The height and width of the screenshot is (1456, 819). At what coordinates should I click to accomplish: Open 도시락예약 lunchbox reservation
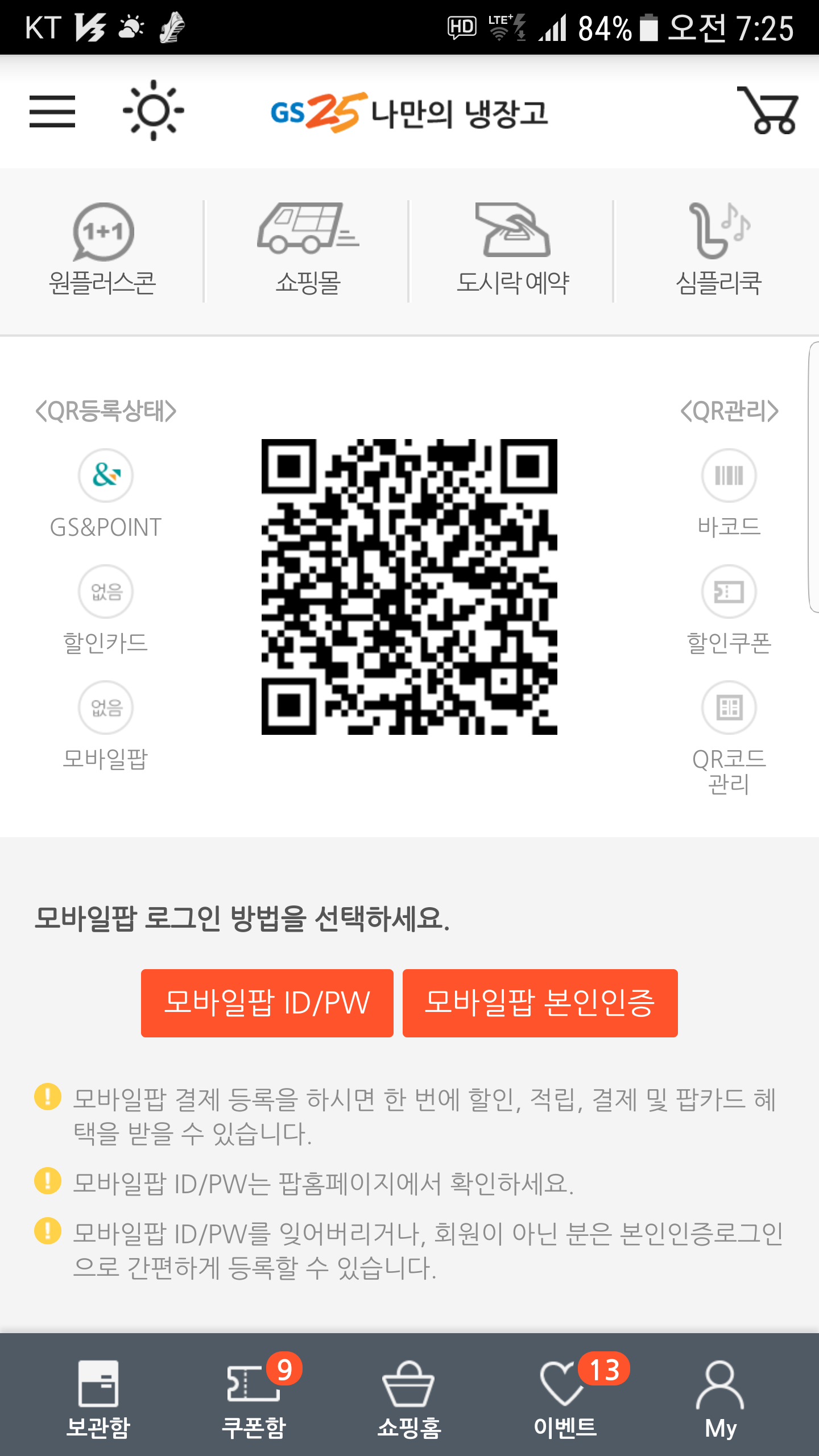(x=512, y=250)
